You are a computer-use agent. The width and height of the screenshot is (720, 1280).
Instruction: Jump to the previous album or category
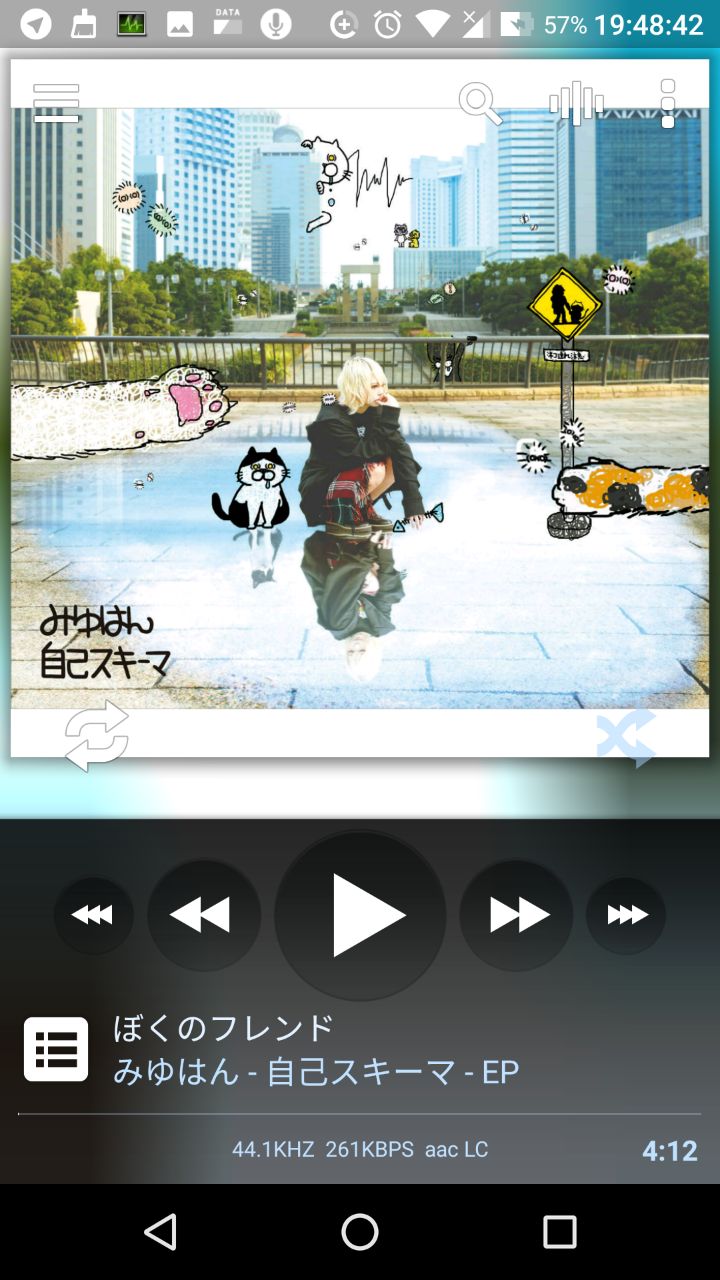pyautogui.click(x=93, y=915)
